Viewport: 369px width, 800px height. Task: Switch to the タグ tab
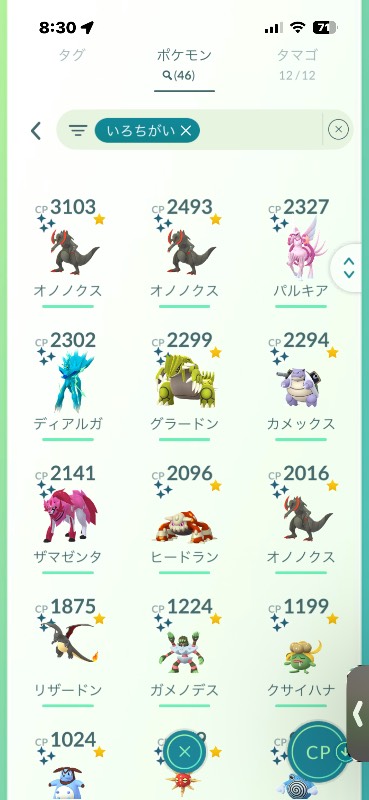point(71,55)
